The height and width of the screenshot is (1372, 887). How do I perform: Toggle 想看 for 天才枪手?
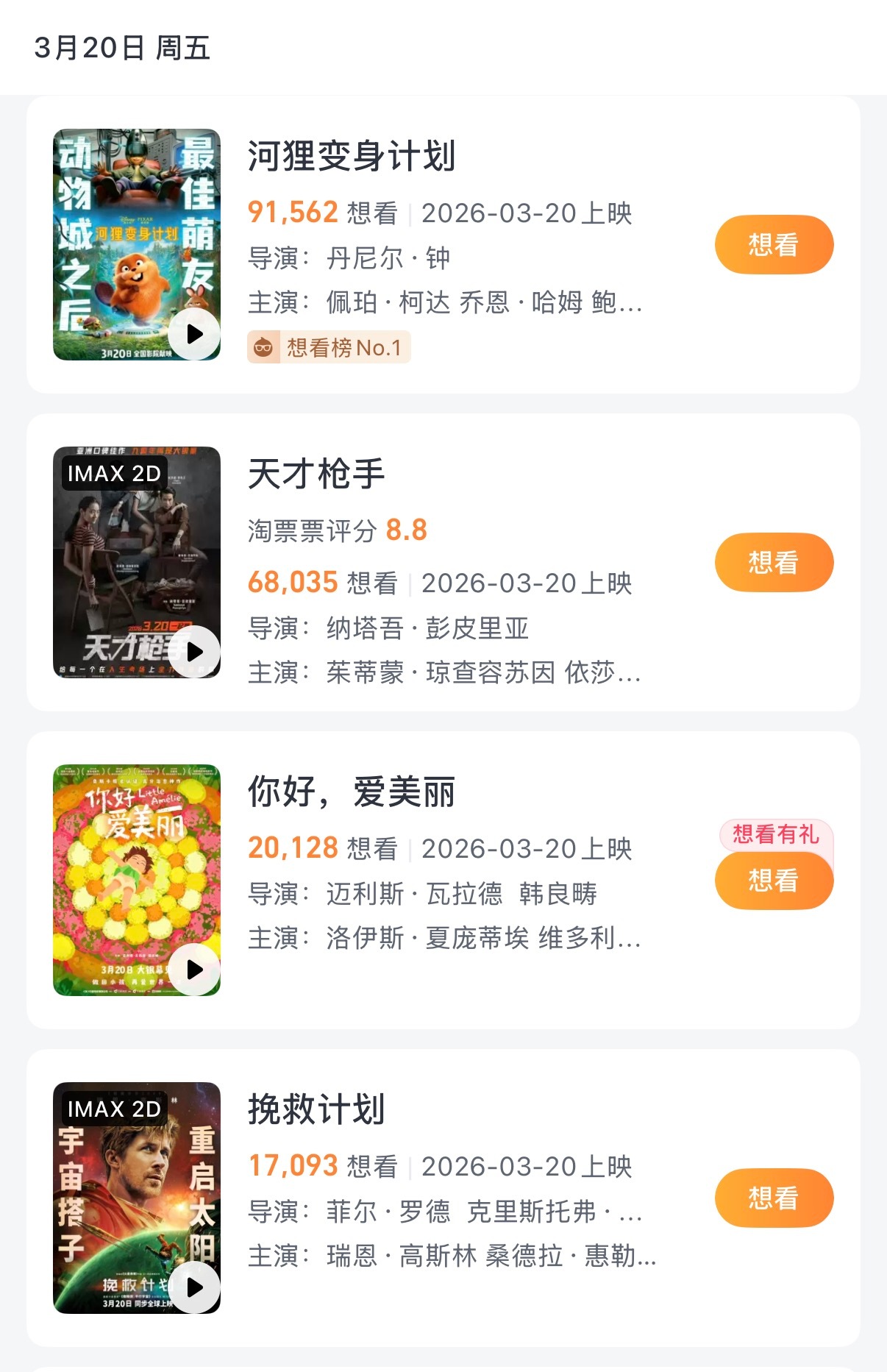773,561
